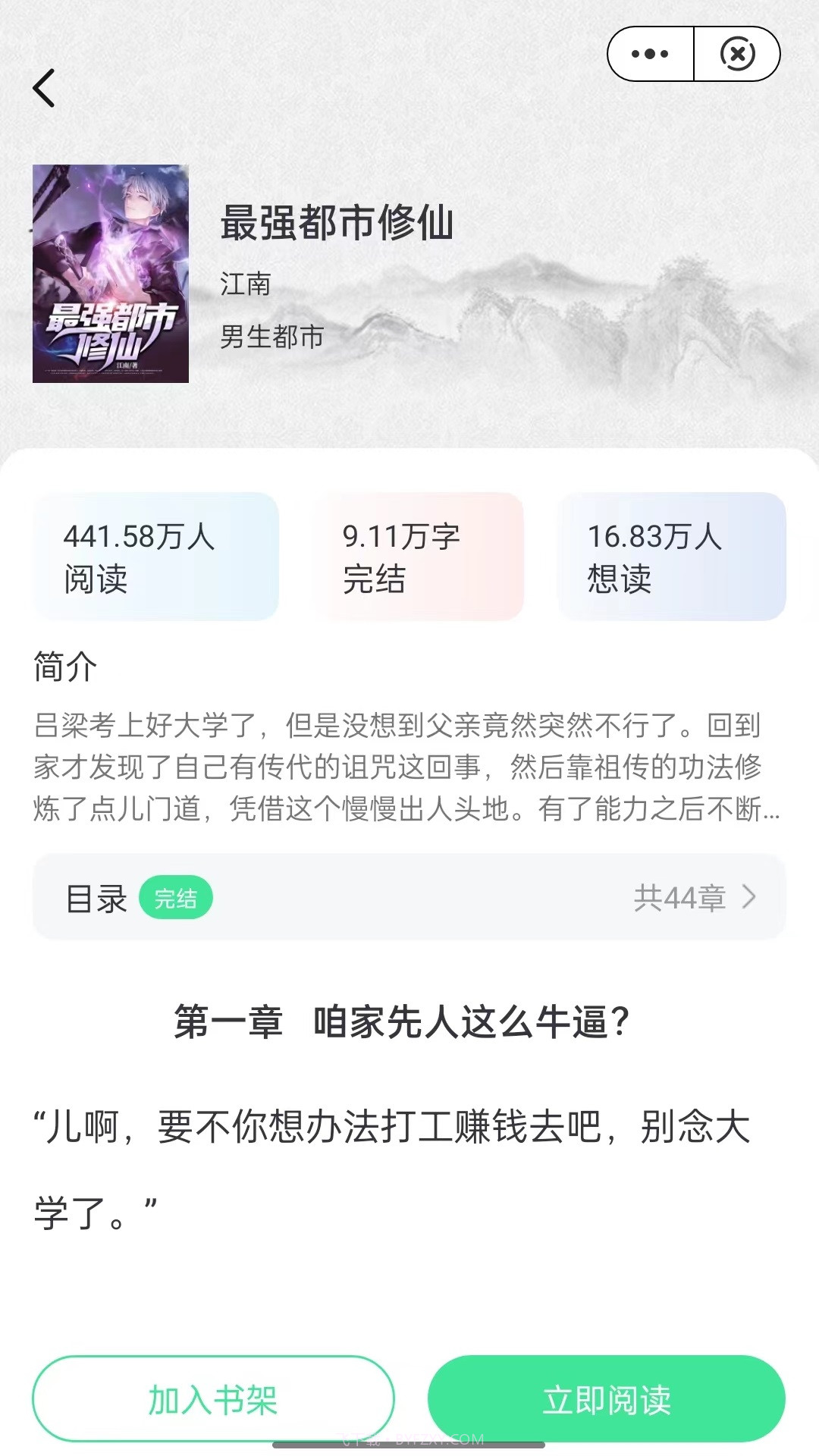
Task: View author 江南's profile
Action: (246, 284)
